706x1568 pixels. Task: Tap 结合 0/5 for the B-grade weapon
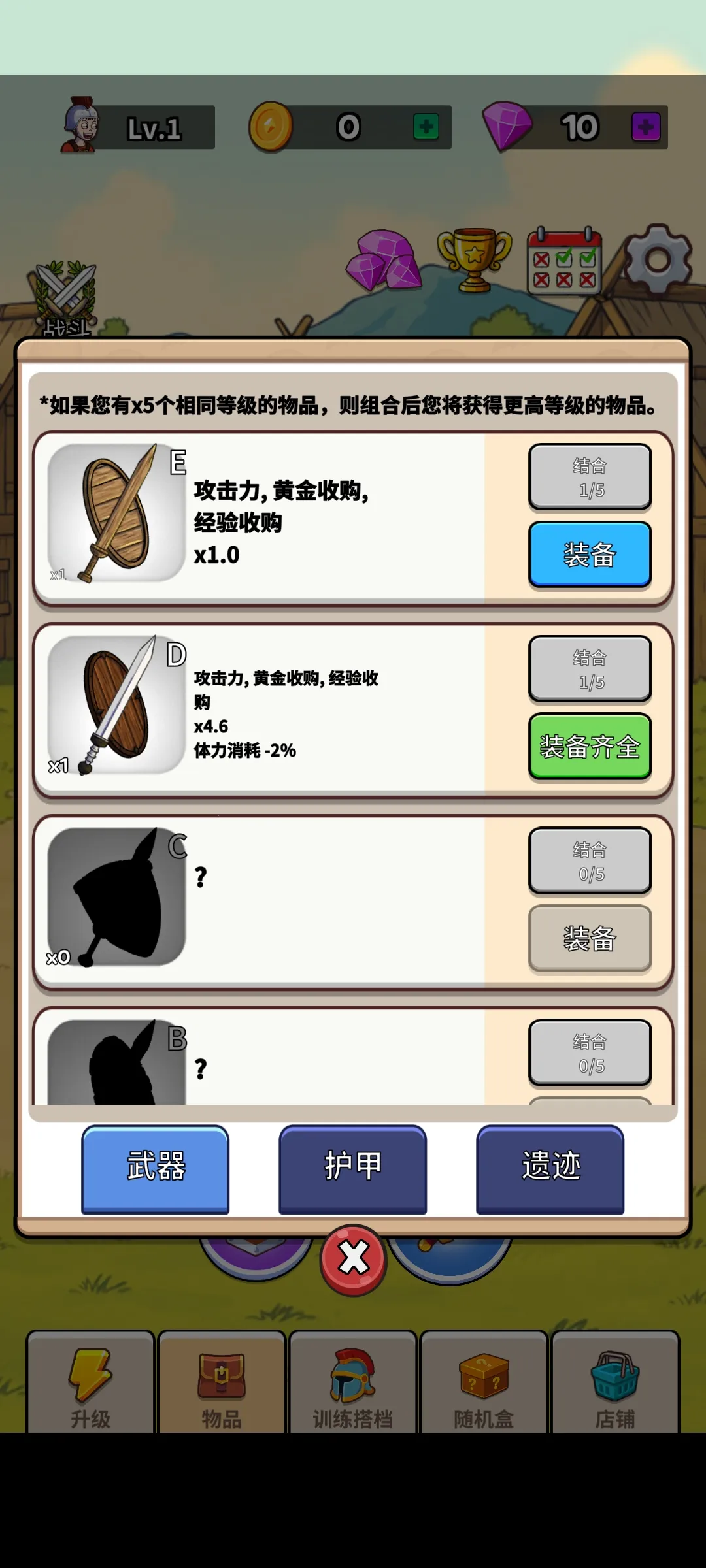click(590, 1053)
